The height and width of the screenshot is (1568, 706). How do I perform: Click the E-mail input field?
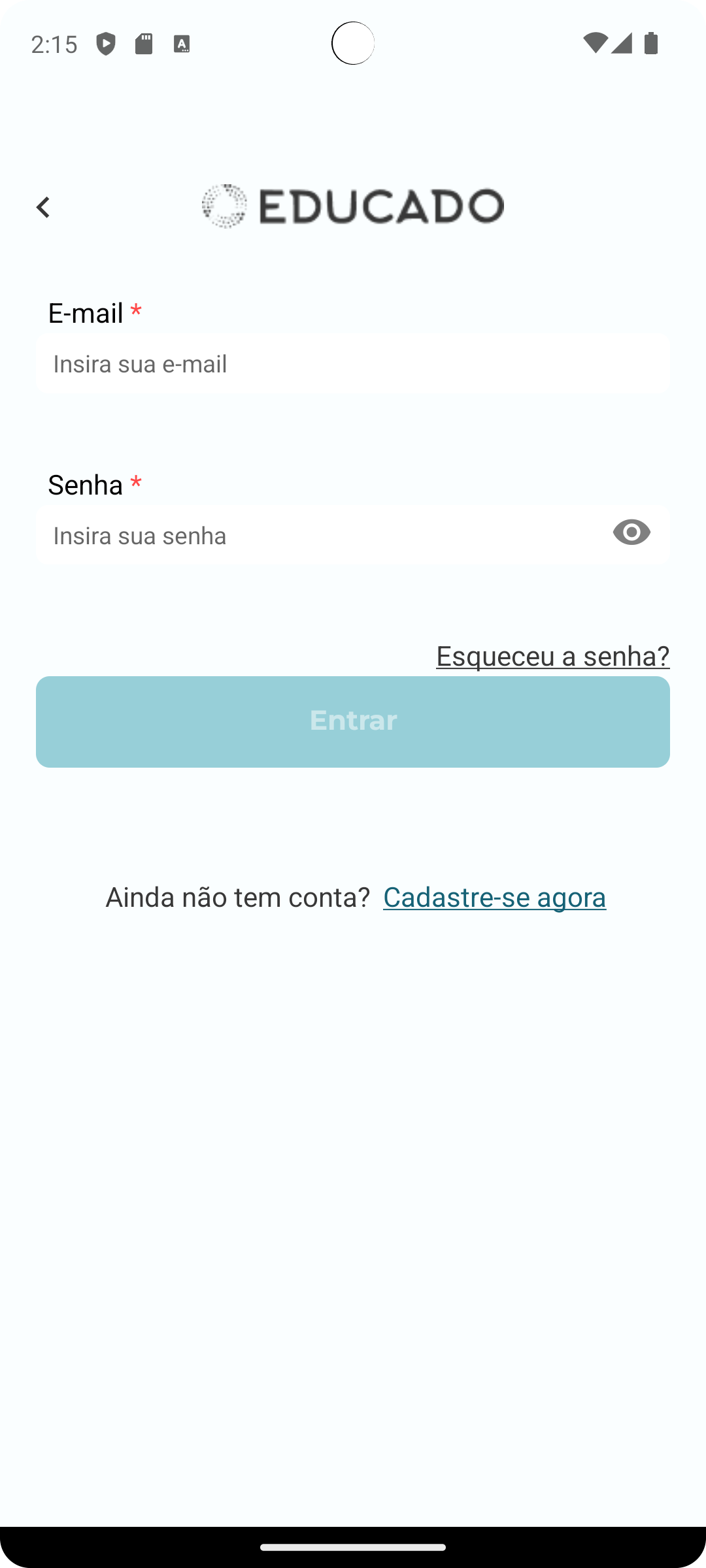coord(353,363)
